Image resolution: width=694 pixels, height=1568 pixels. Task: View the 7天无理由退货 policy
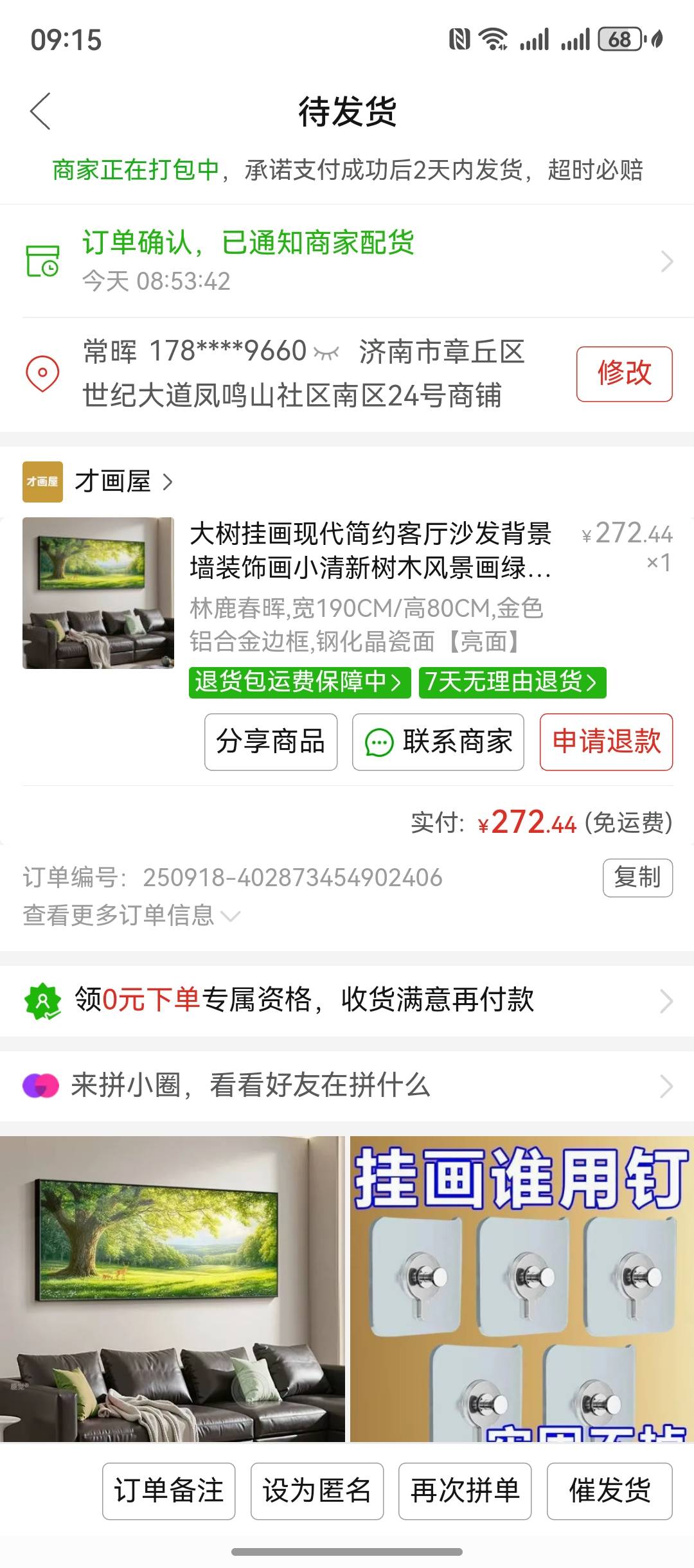512,682
